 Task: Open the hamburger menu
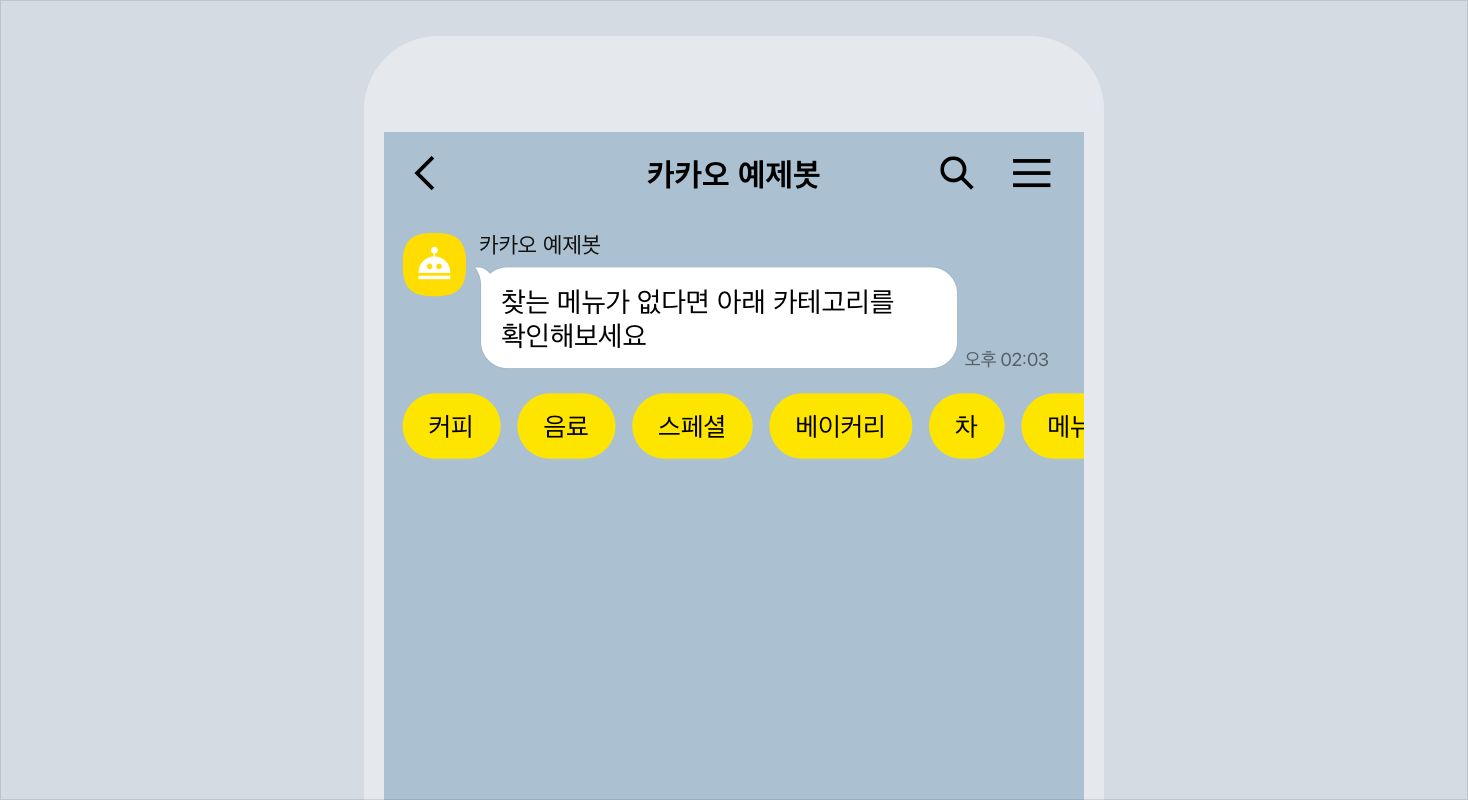pos(1031,173)
